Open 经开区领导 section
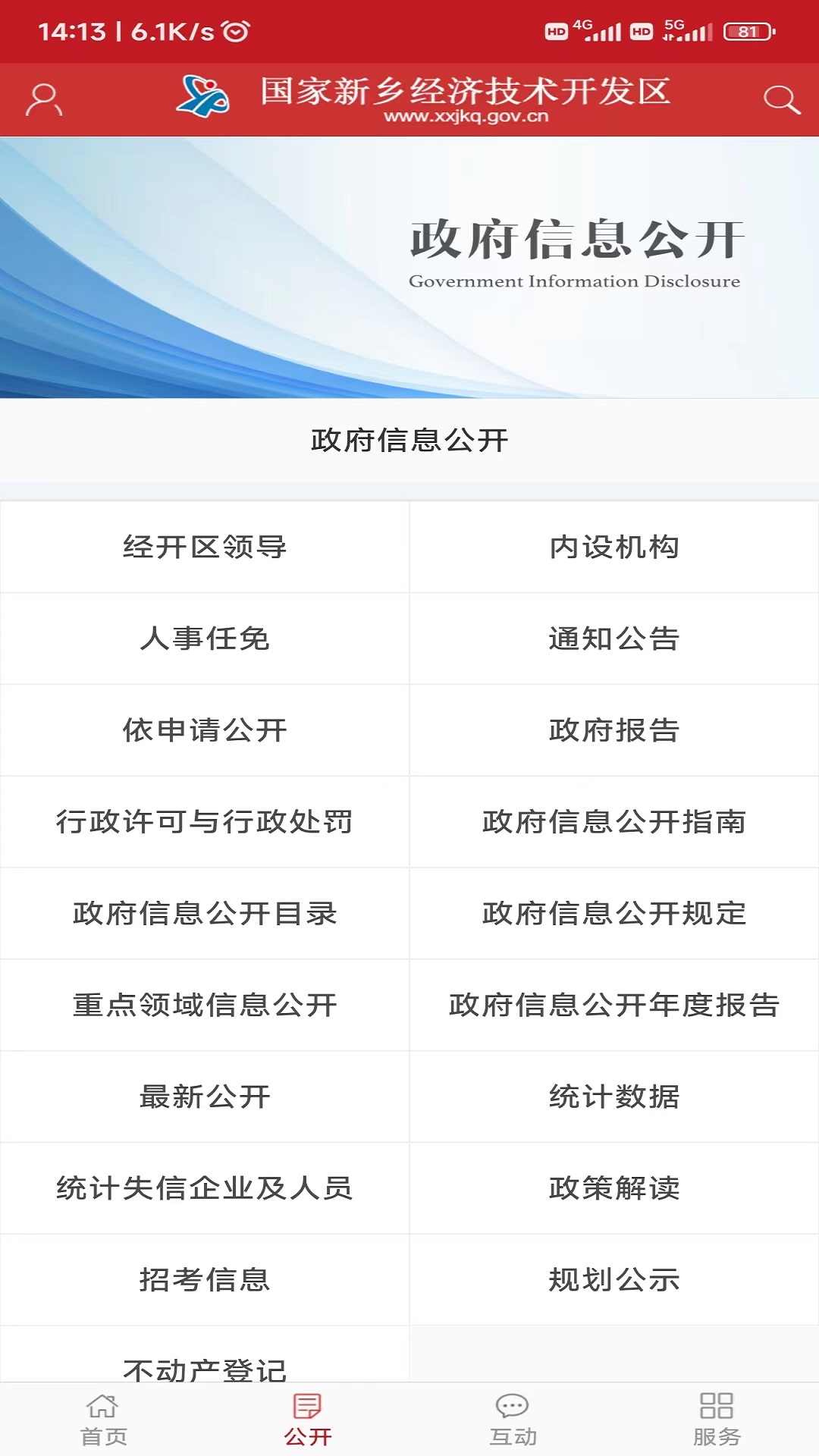819x1456 pixels. (x=205, y=547)
